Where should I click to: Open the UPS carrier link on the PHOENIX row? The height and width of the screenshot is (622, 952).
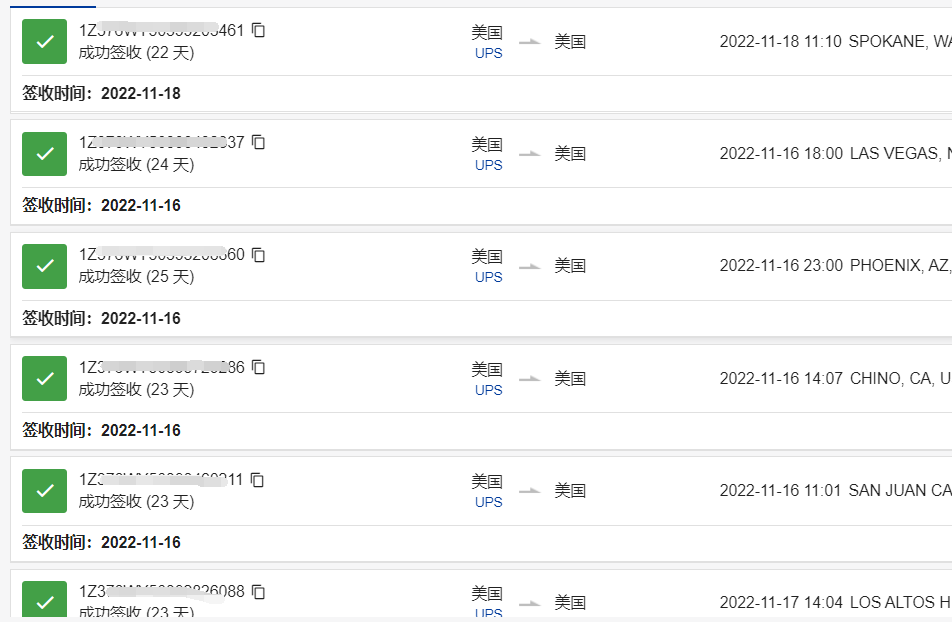[488, 277]
